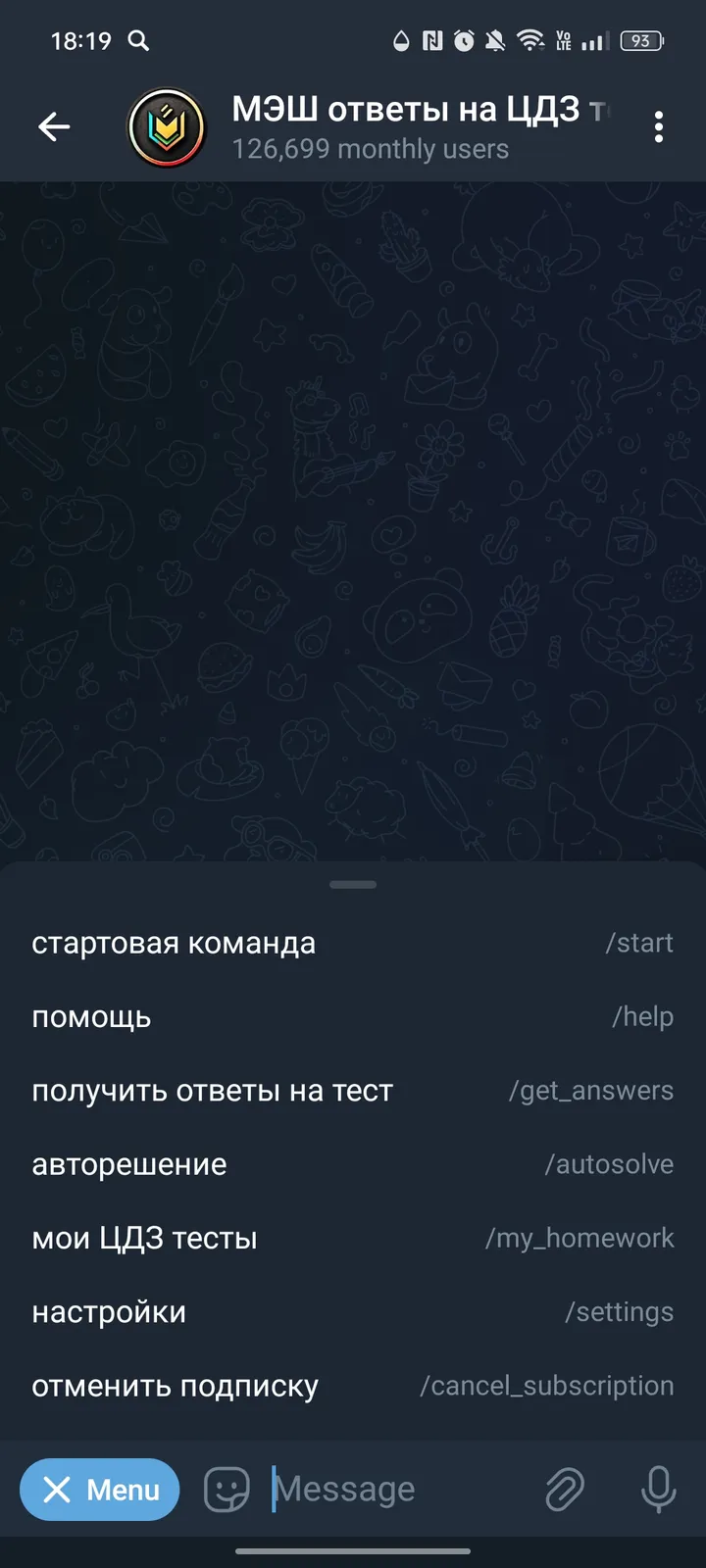Open the emoji and sticker picker
This screenshot has width=706, height=1568.
(226, 1490)
